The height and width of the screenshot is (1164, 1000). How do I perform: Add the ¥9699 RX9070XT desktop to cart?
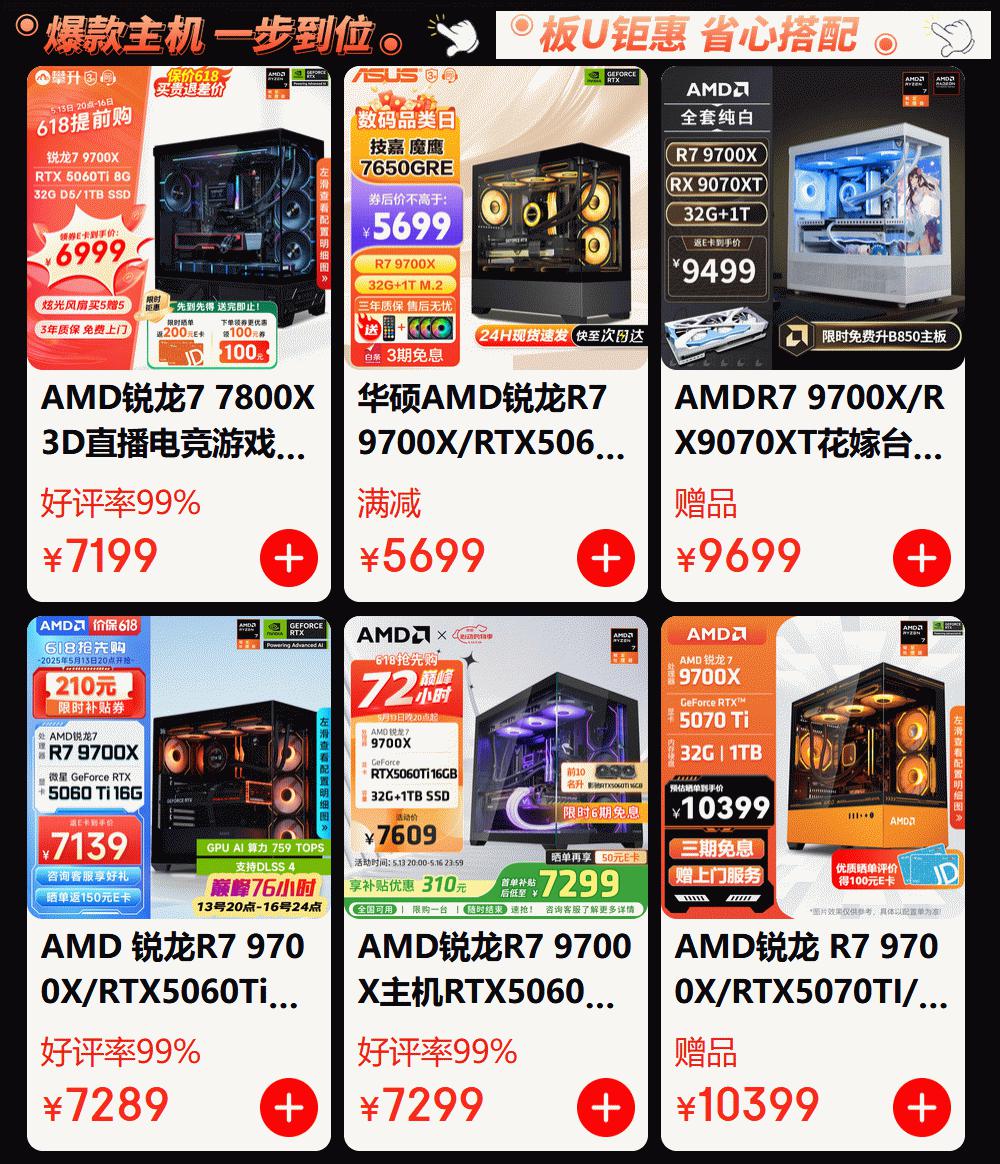coord(922,558)
